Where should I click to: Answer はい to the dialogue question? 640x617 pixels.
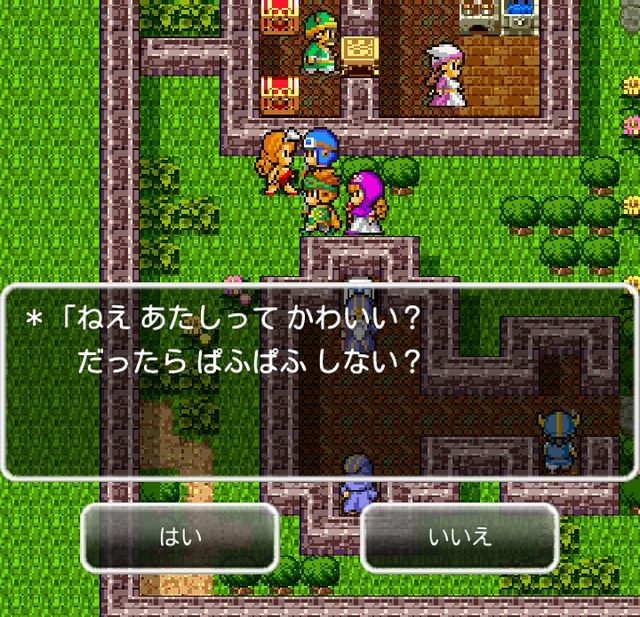click(x=180, y=536)
